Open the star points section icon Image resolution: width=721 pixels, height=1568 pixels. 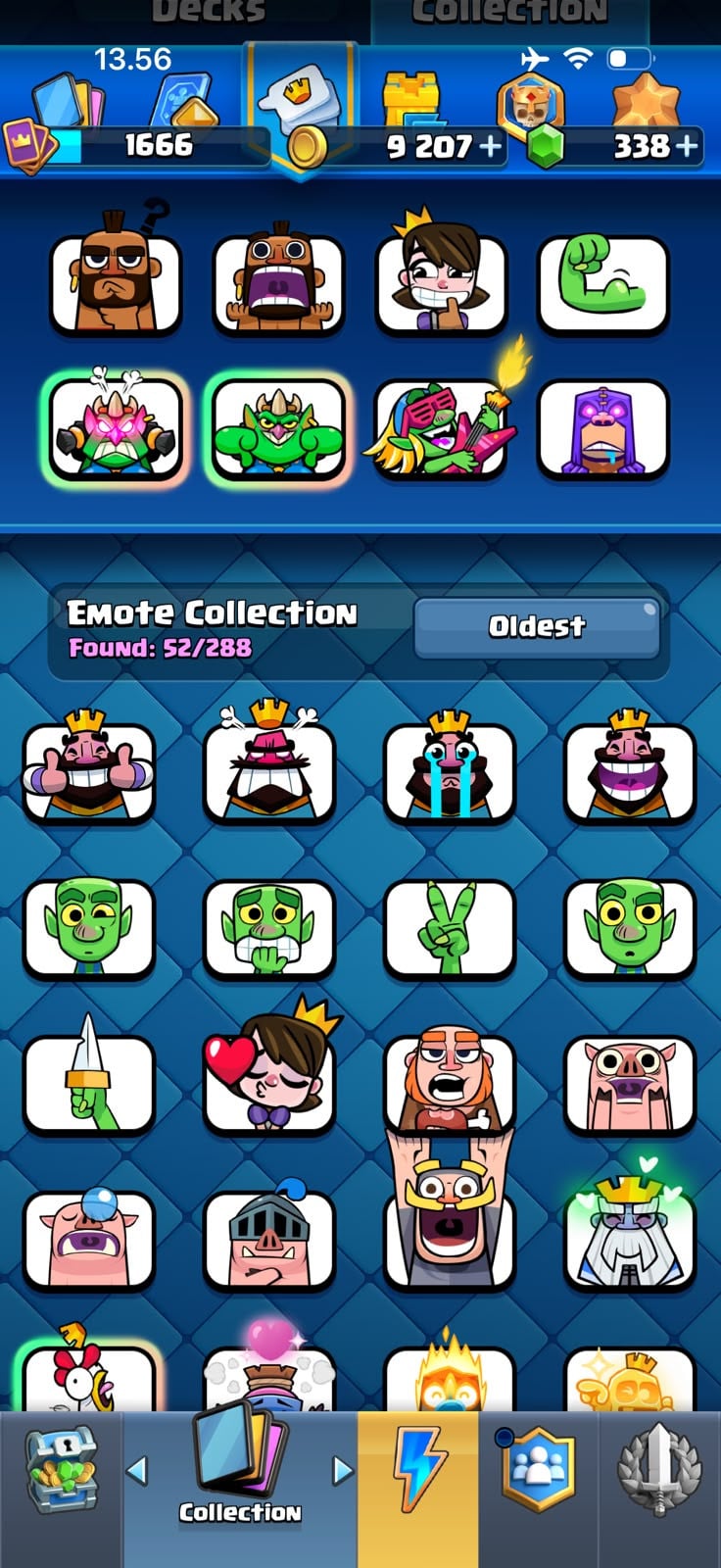click(x=646, y=98)
